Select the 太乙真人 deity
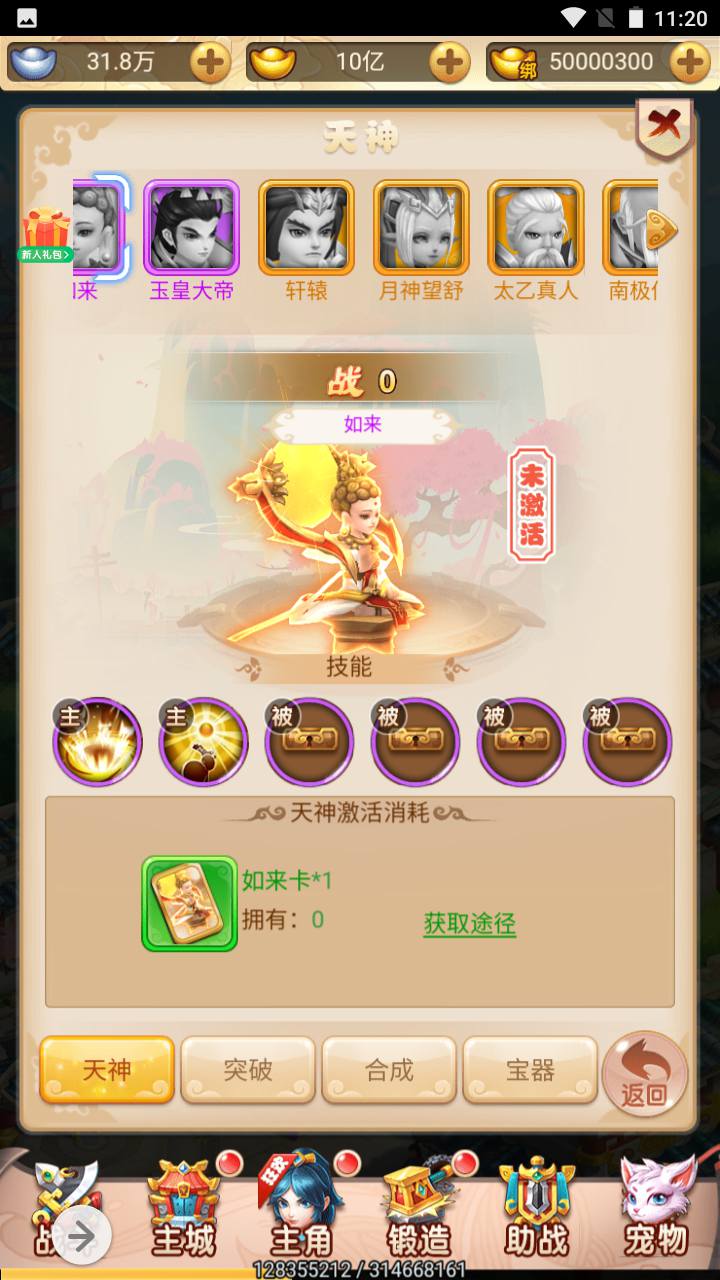 [536, 228]
